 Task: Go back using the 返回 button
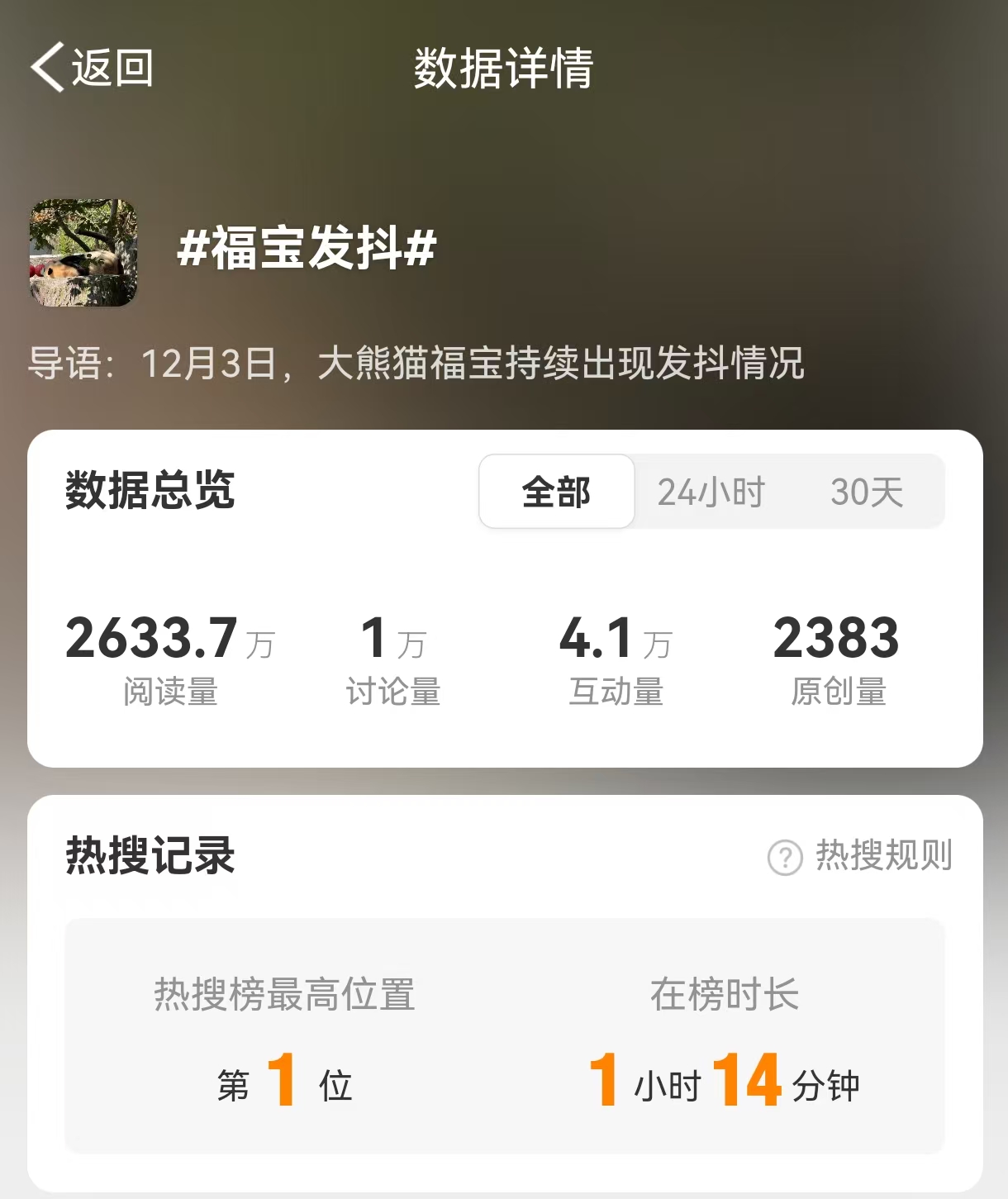click(x=92, y=68)
